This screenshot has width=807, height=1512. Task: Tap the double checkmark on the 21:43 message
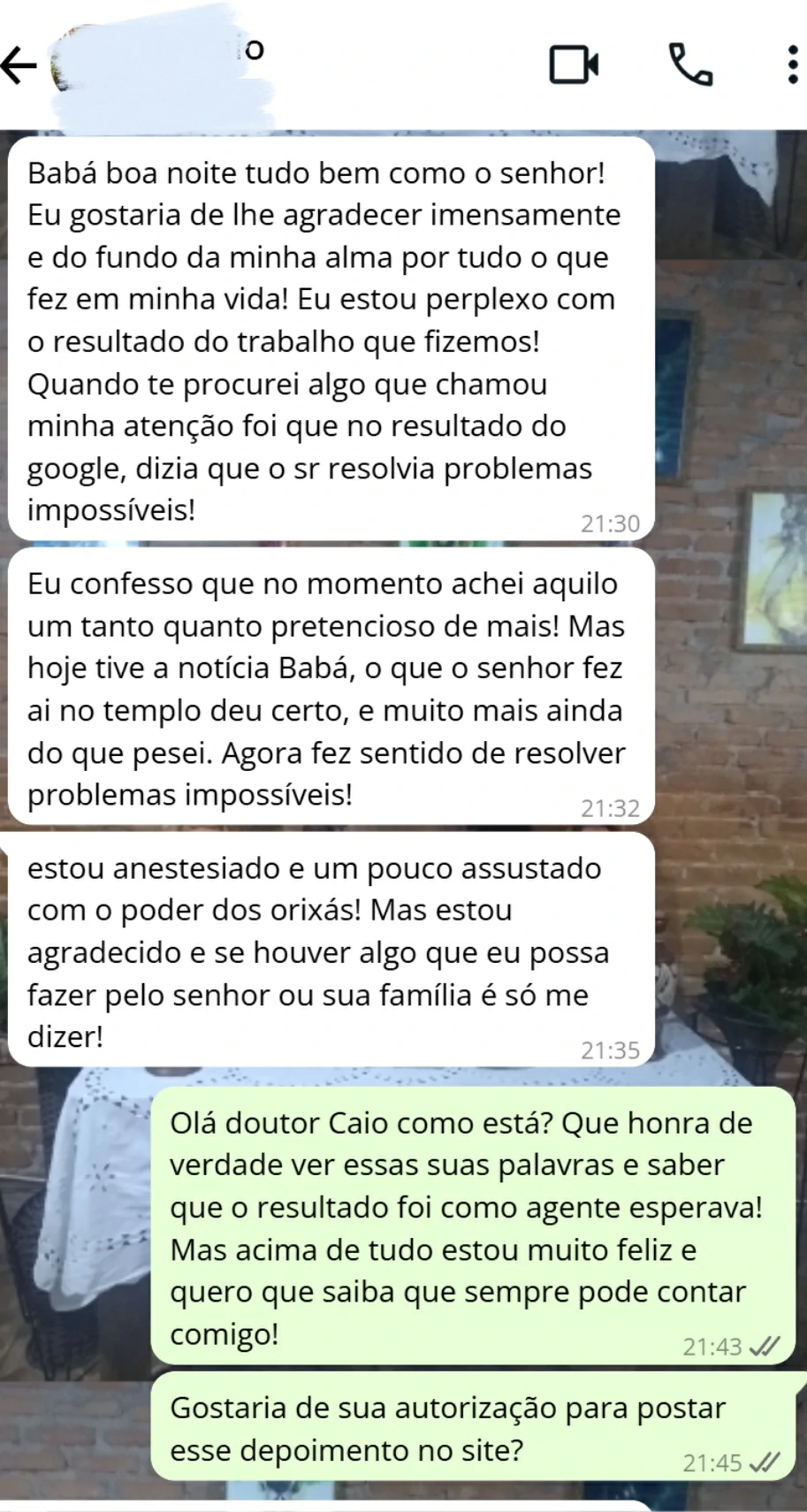point(764,1347)
